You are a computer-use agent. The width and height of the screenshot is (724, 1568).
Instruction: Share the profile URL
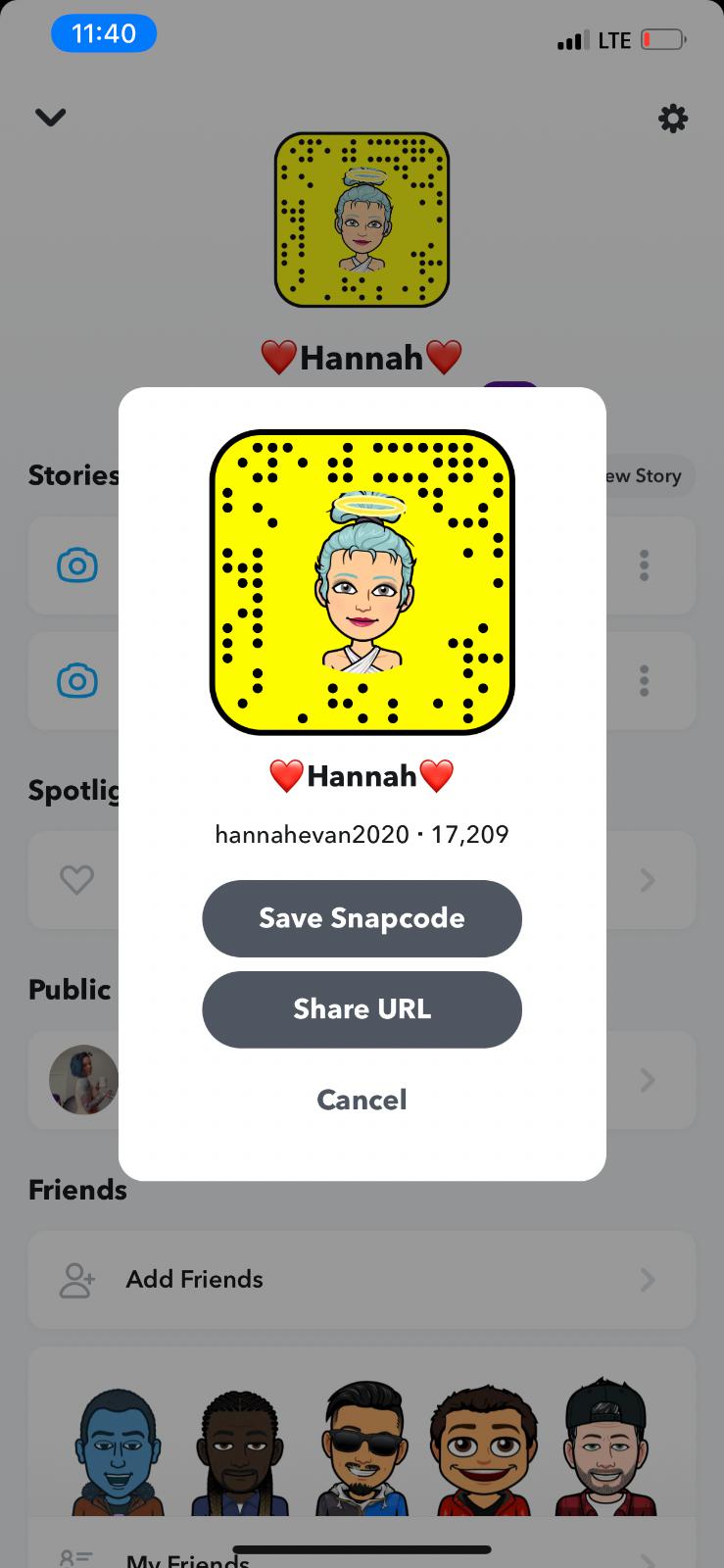[x=362, y=1009]
